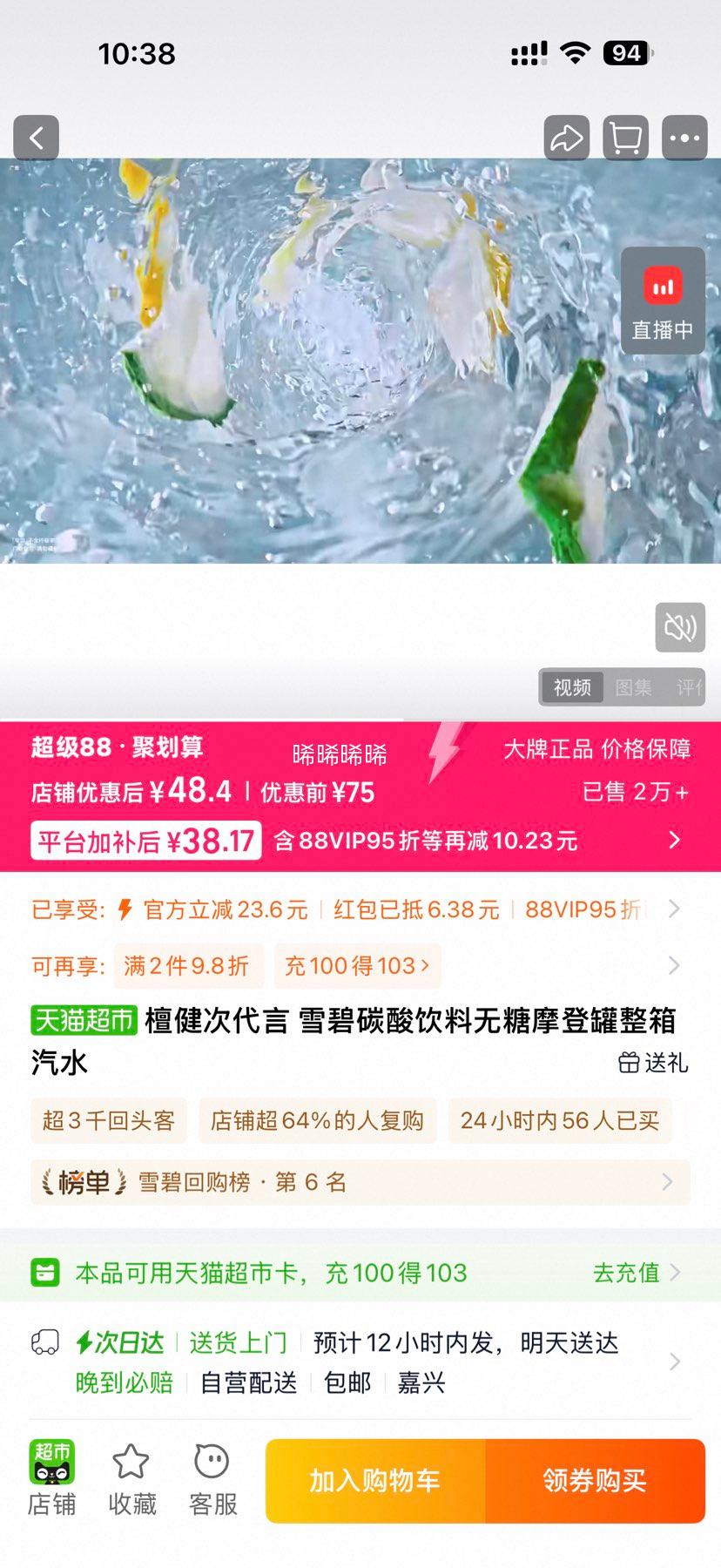Open the 店铺 shop icon at bottom left

point(52,1477)
